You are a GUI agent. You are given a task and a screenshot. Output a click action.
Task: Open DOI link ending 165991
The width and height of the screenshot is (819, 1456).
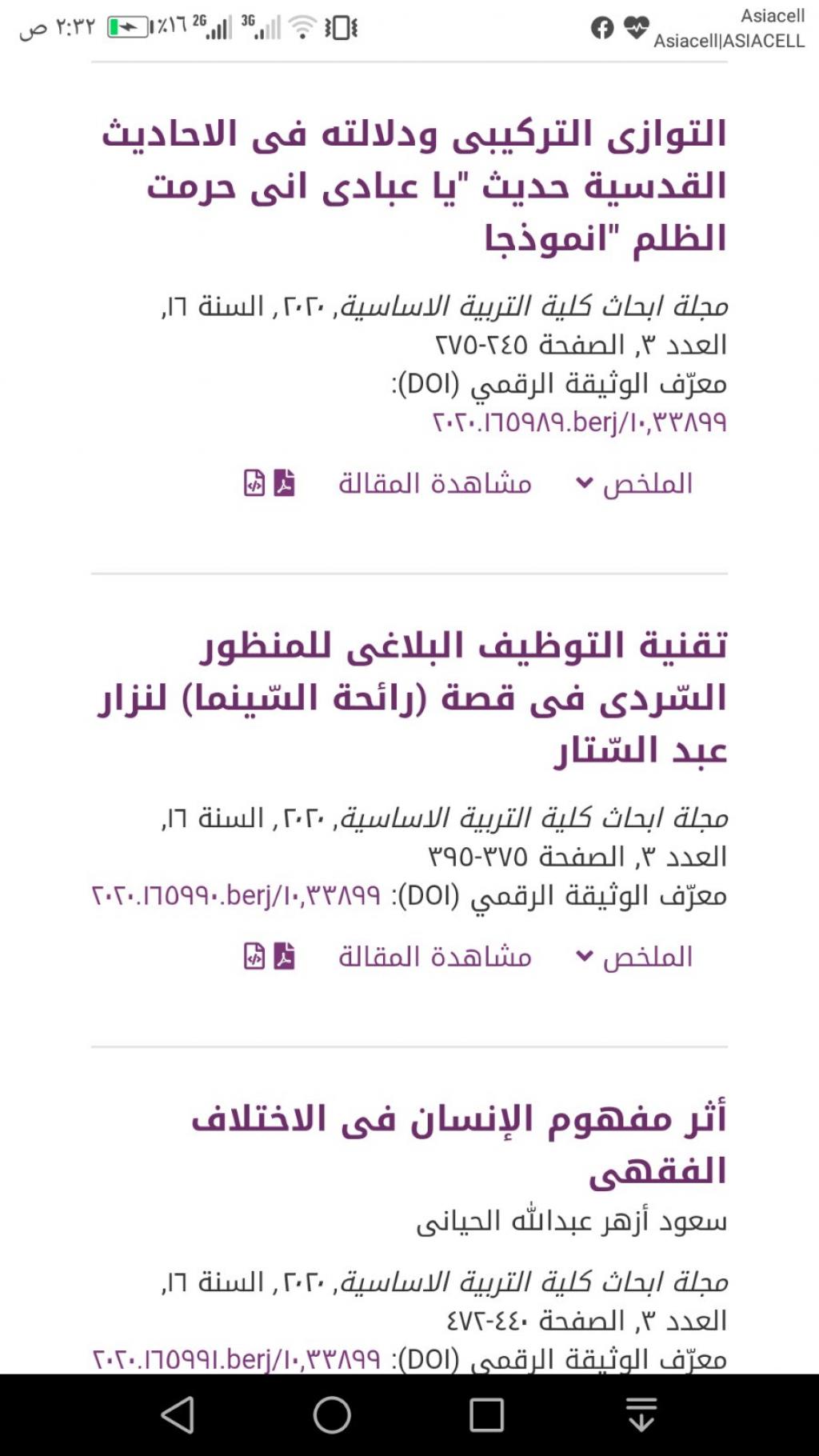click(236, 1358)
